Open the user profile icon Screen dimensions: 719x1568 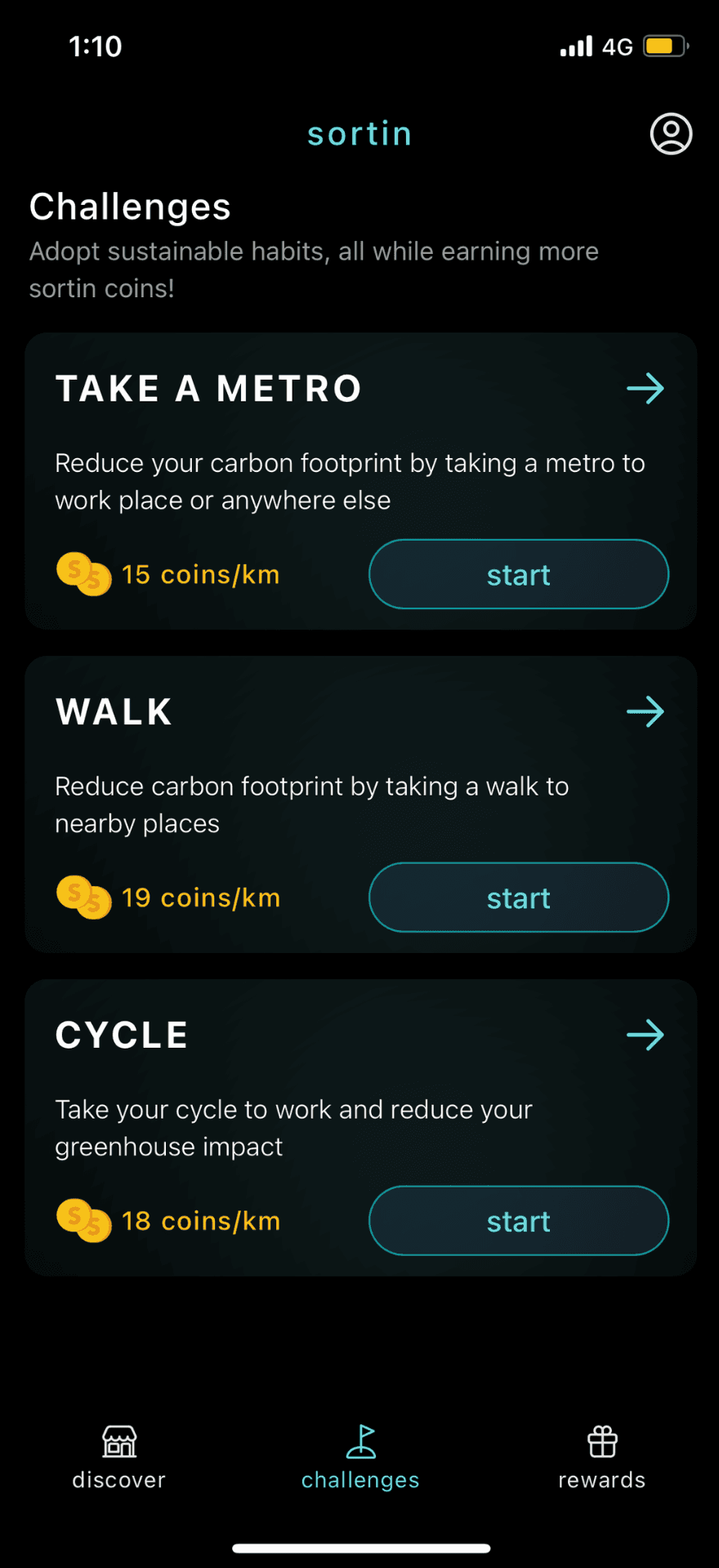click(x=671, y=134)
